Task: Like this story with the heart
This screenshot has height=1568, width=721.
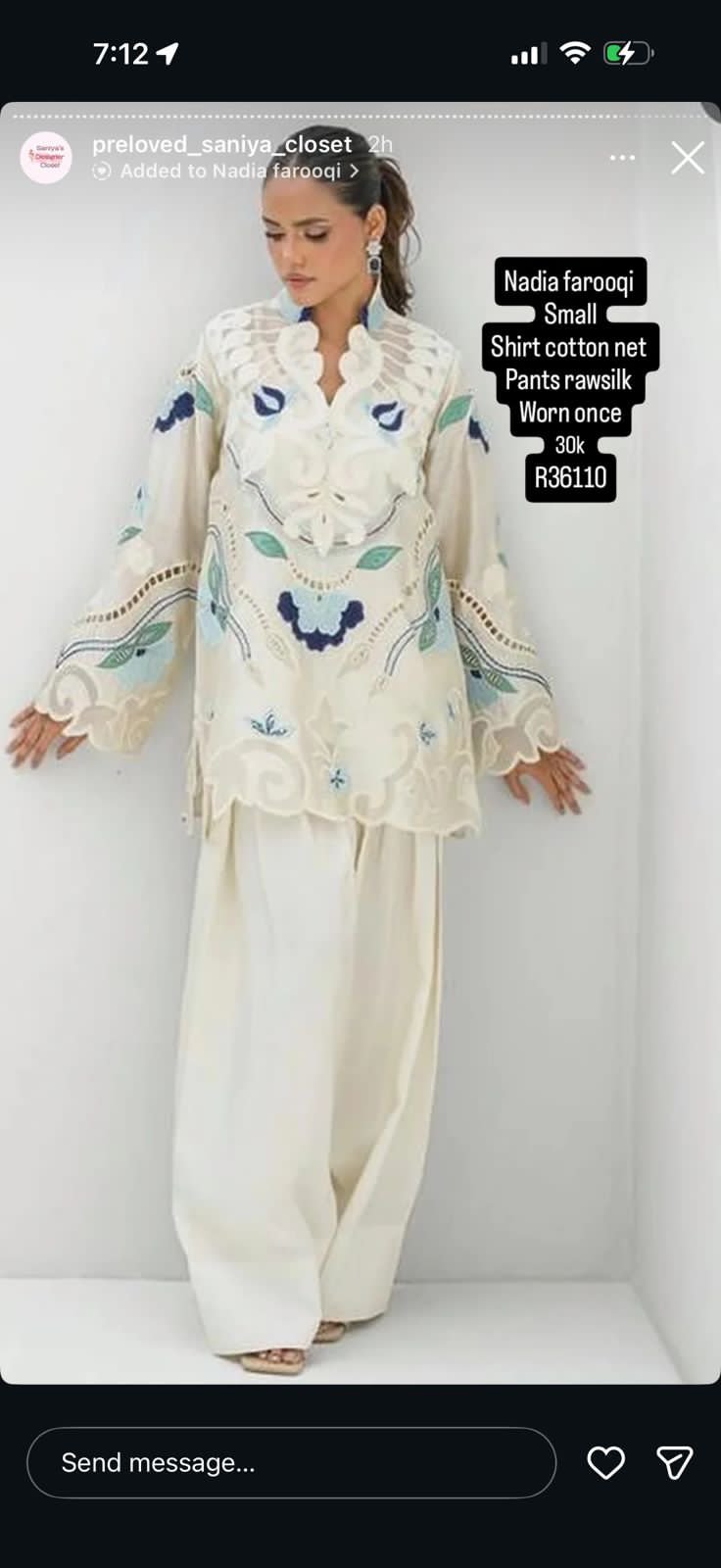Action: (x=605, y=1462)
